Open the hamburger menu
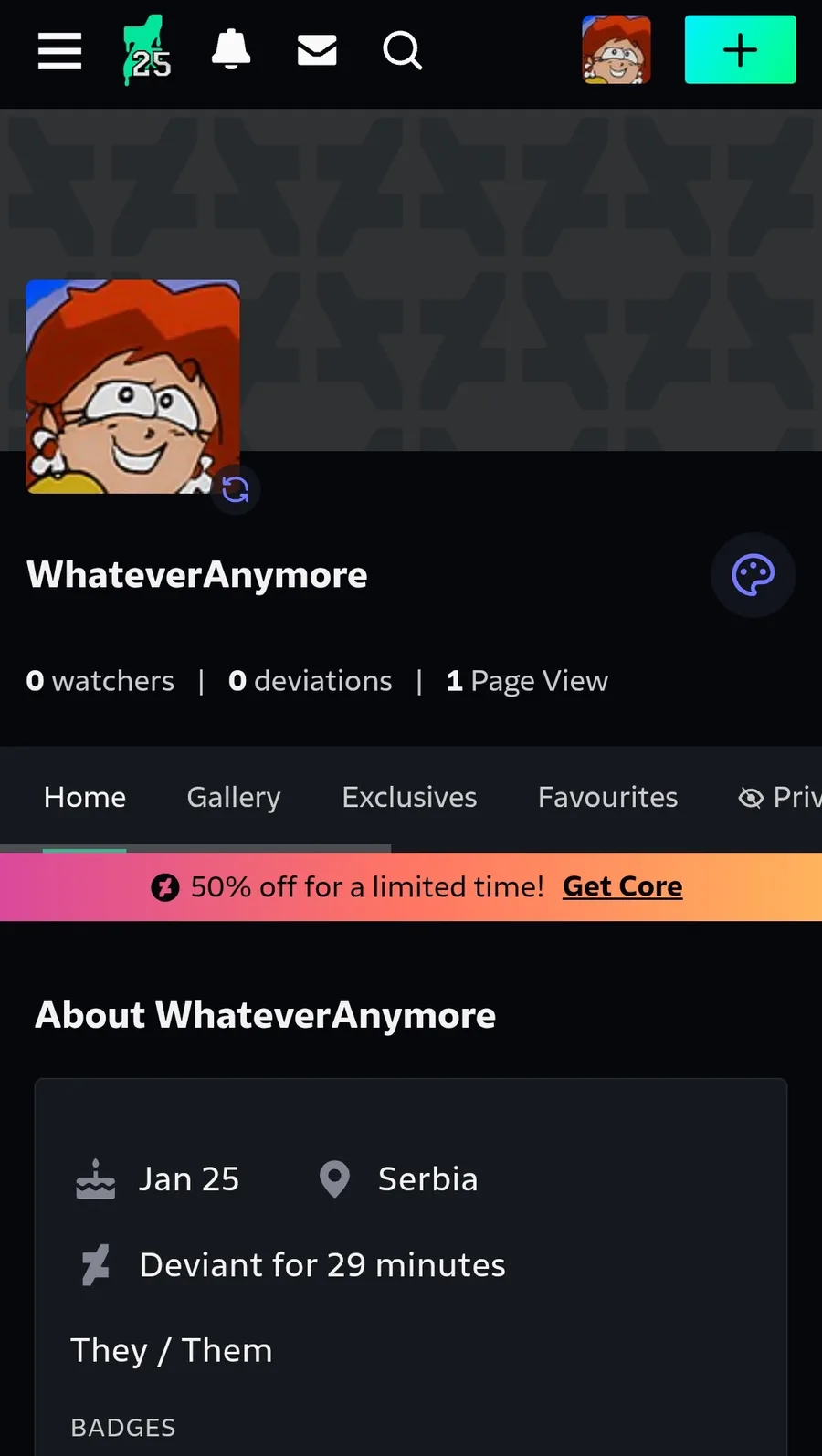Screen dimensions: 822x1456 [x=59, y=51]
